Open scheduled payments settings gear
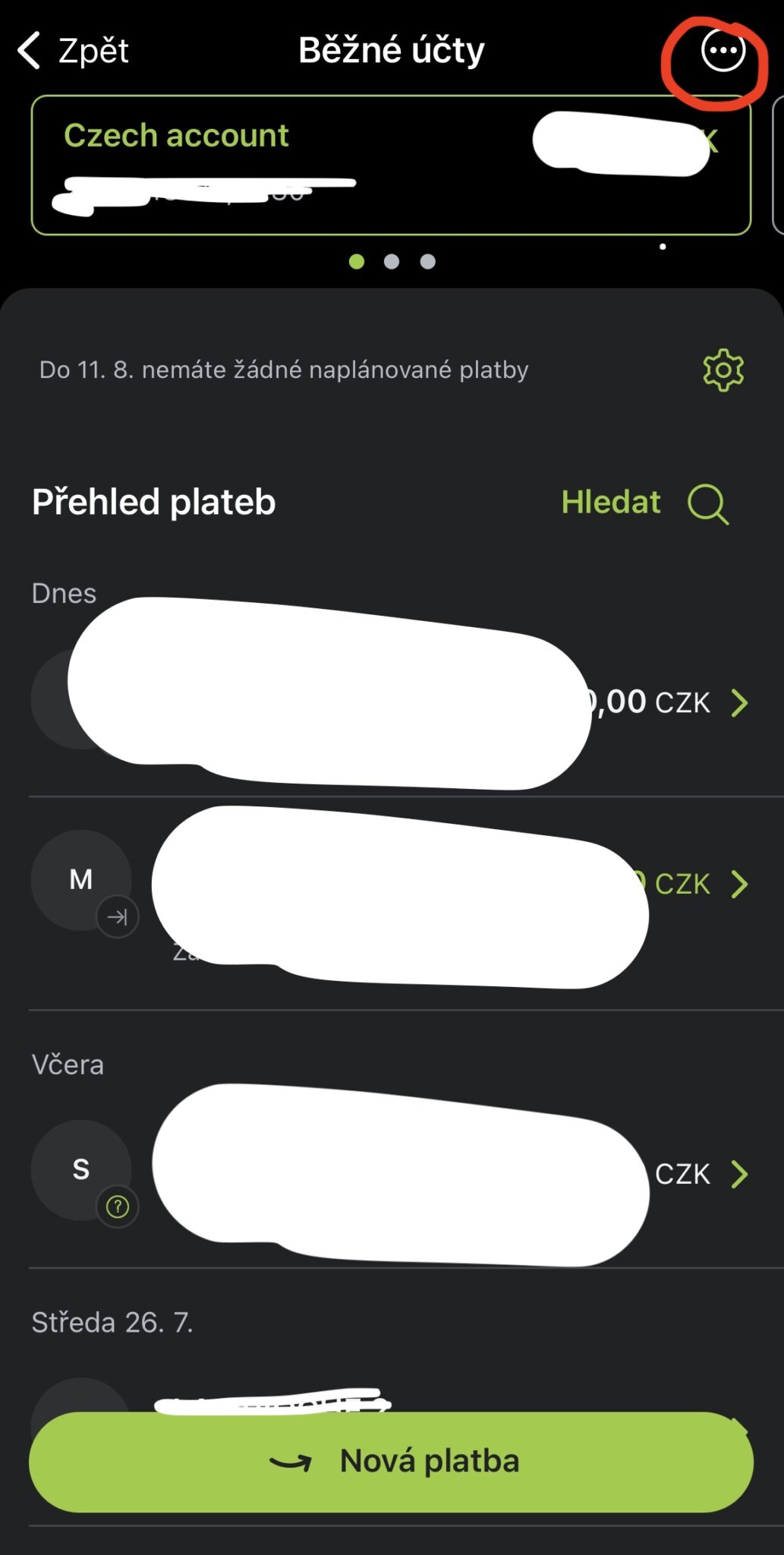This screenshot has width=784, height=1555. click(723, 371)
